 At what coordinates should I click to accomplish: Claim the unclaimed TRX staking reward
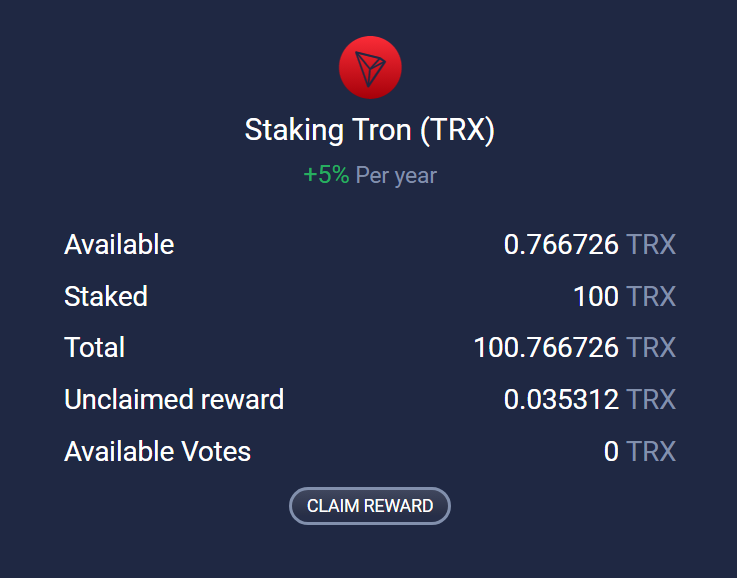coord(369,506)
